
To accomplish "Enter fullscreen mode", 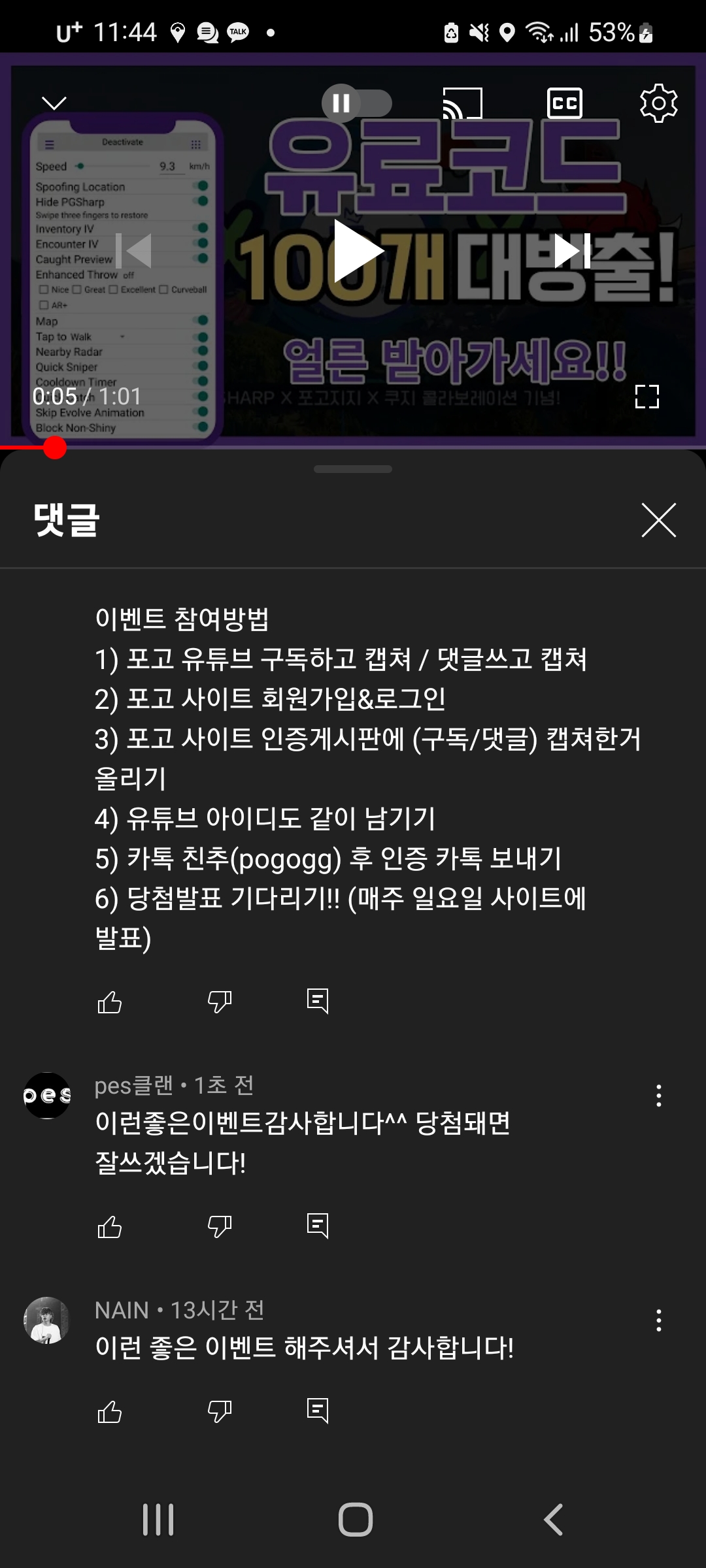I will [647, 397].
